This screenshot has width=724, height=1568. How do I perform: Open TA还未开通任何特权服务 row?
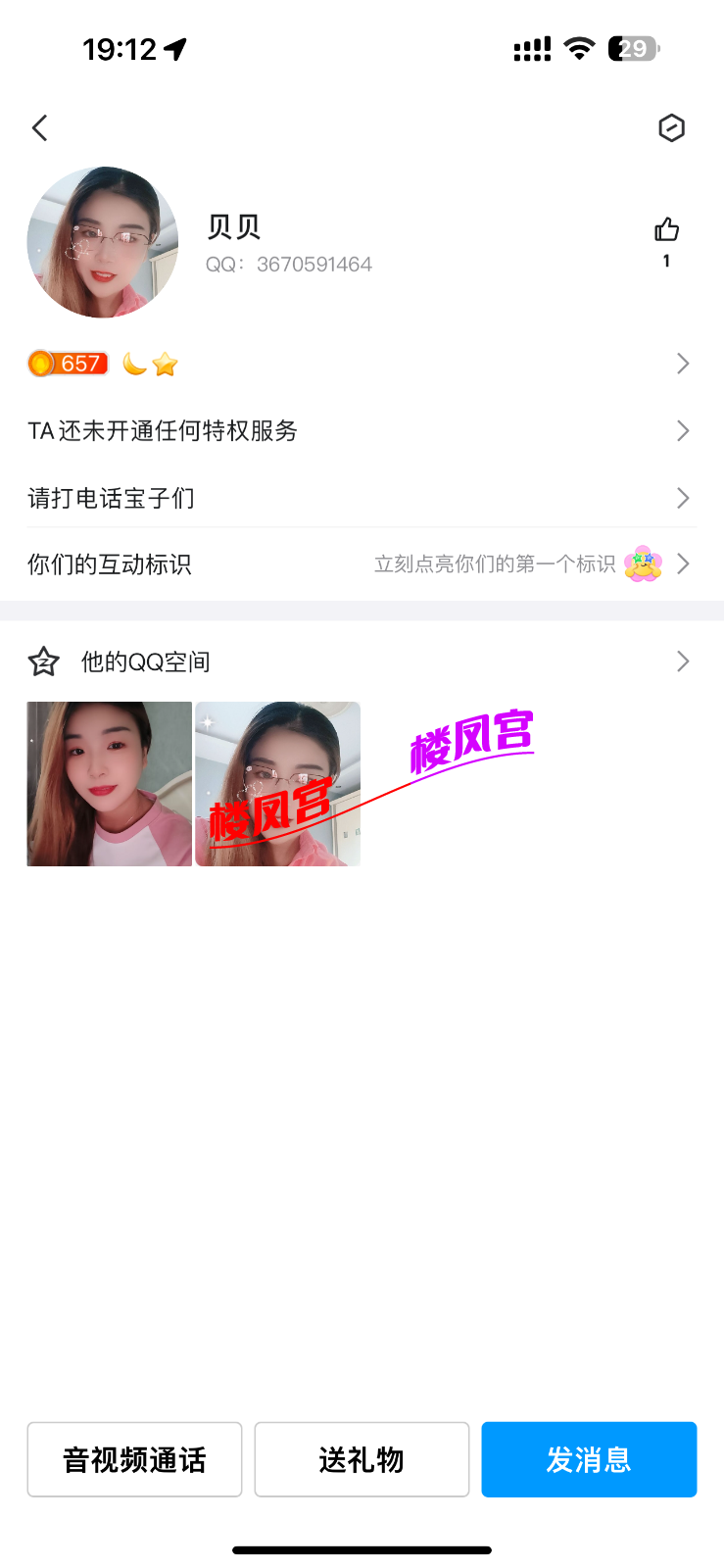coord(361,431)
